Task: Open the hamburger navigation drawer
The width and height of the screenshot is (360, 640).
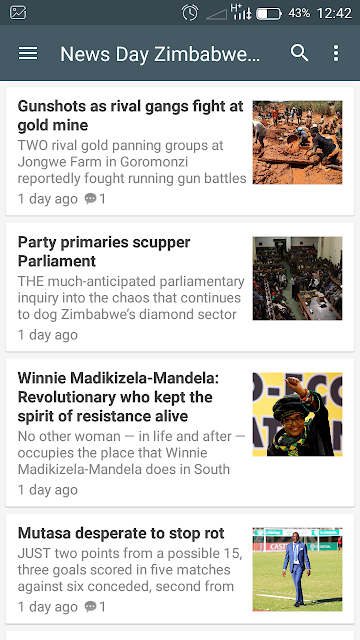Action: (28, 53)
